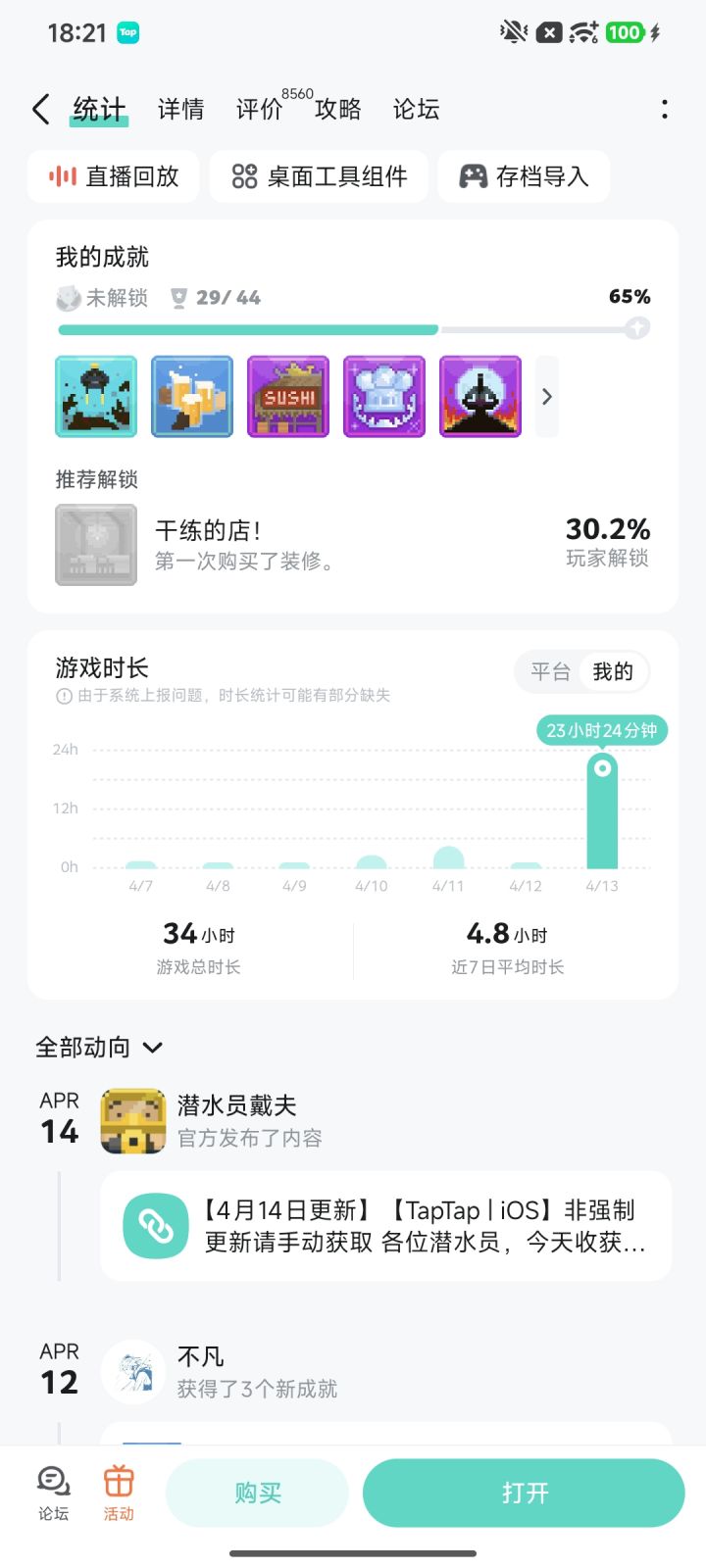Expand the 全部动向 dropdown
This screenshot has width=706, height=1568.
point(99,1047)
